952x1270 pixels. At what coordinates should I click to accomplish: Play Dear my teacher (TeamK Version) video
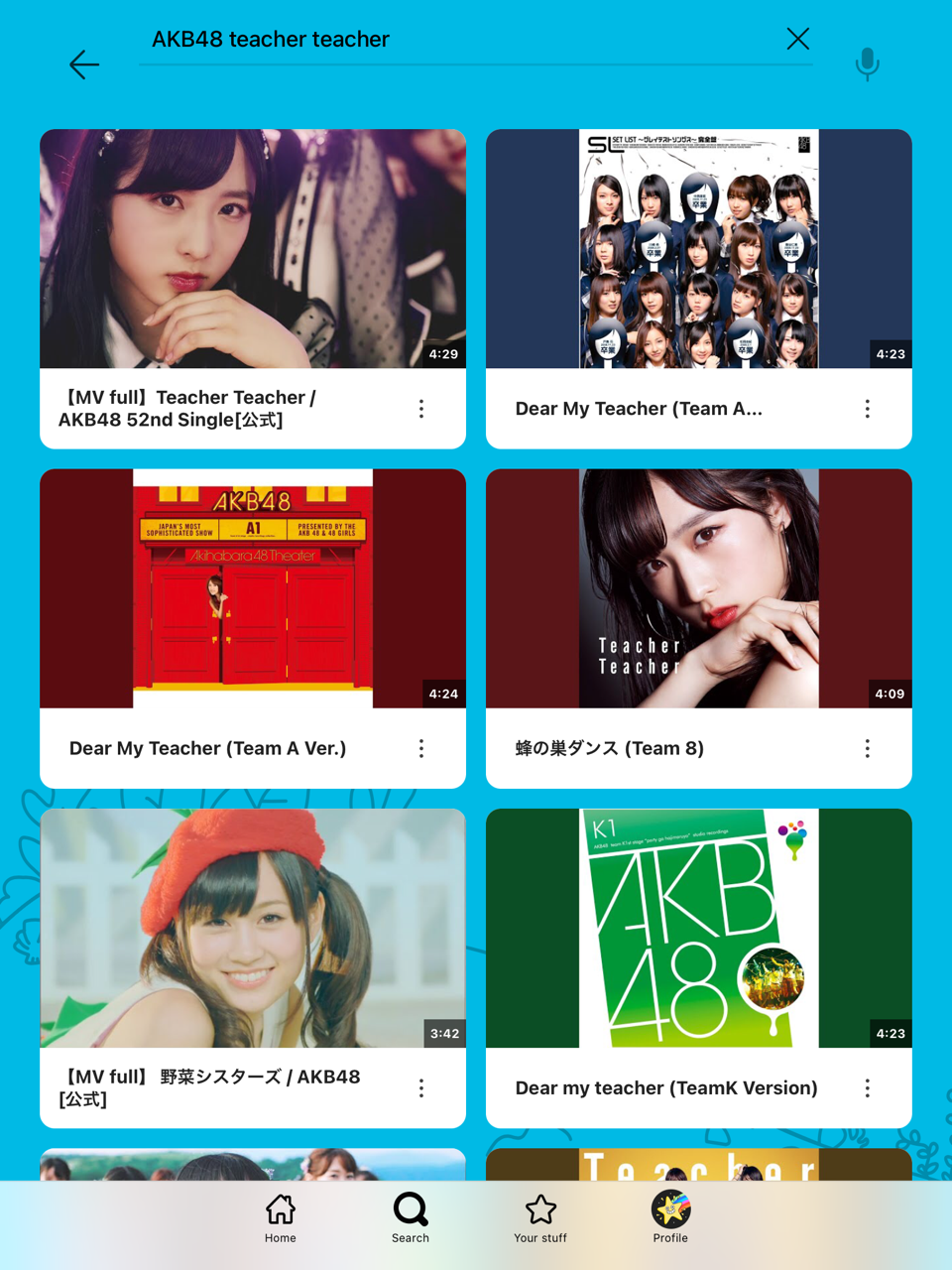pyautogui.click(x=699, y=928)
